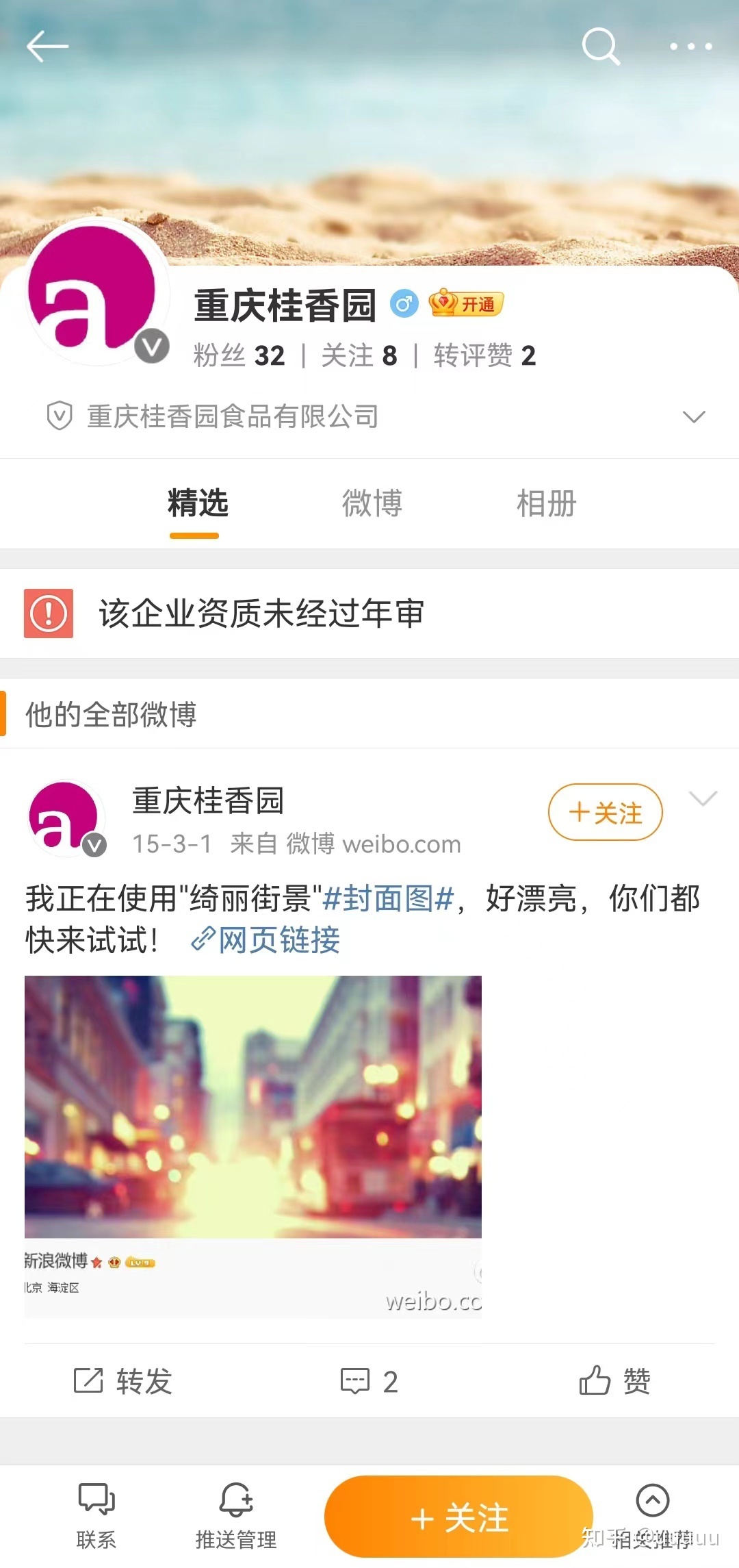Screen dimensions: 739x1568
Task: Switch to the 微博 tab
Action: pos(371,503)
